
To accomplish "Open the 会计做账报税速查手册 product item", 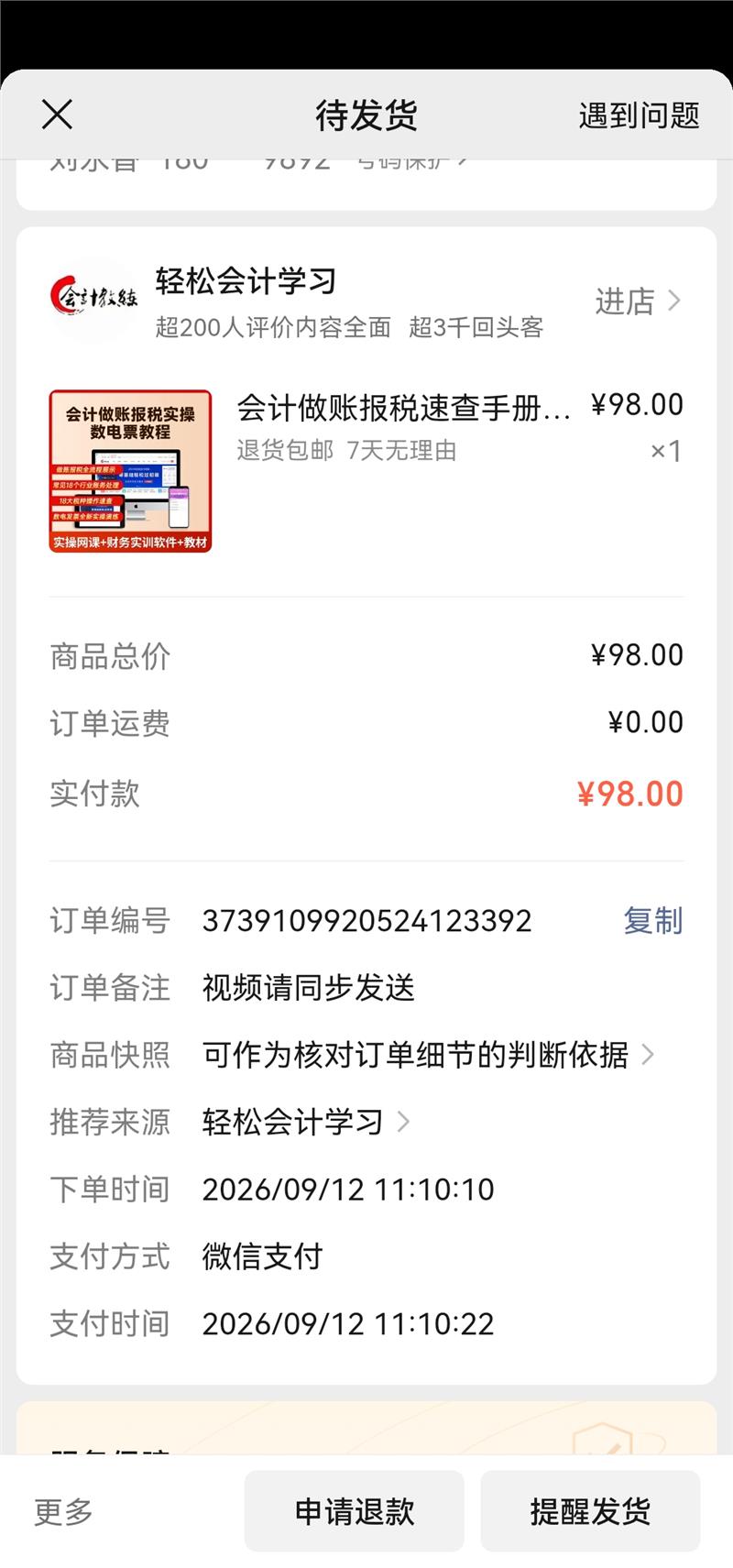I will (366, 472).
